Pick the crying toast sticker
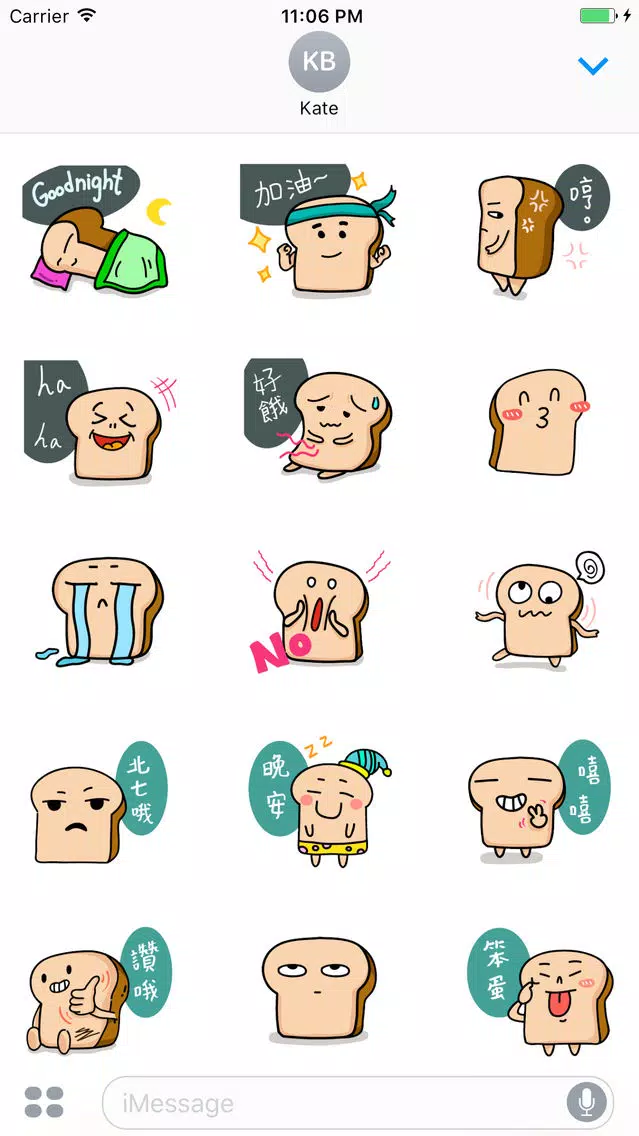The height and width of the screenshot is (1136, 639). click(100, 611)
